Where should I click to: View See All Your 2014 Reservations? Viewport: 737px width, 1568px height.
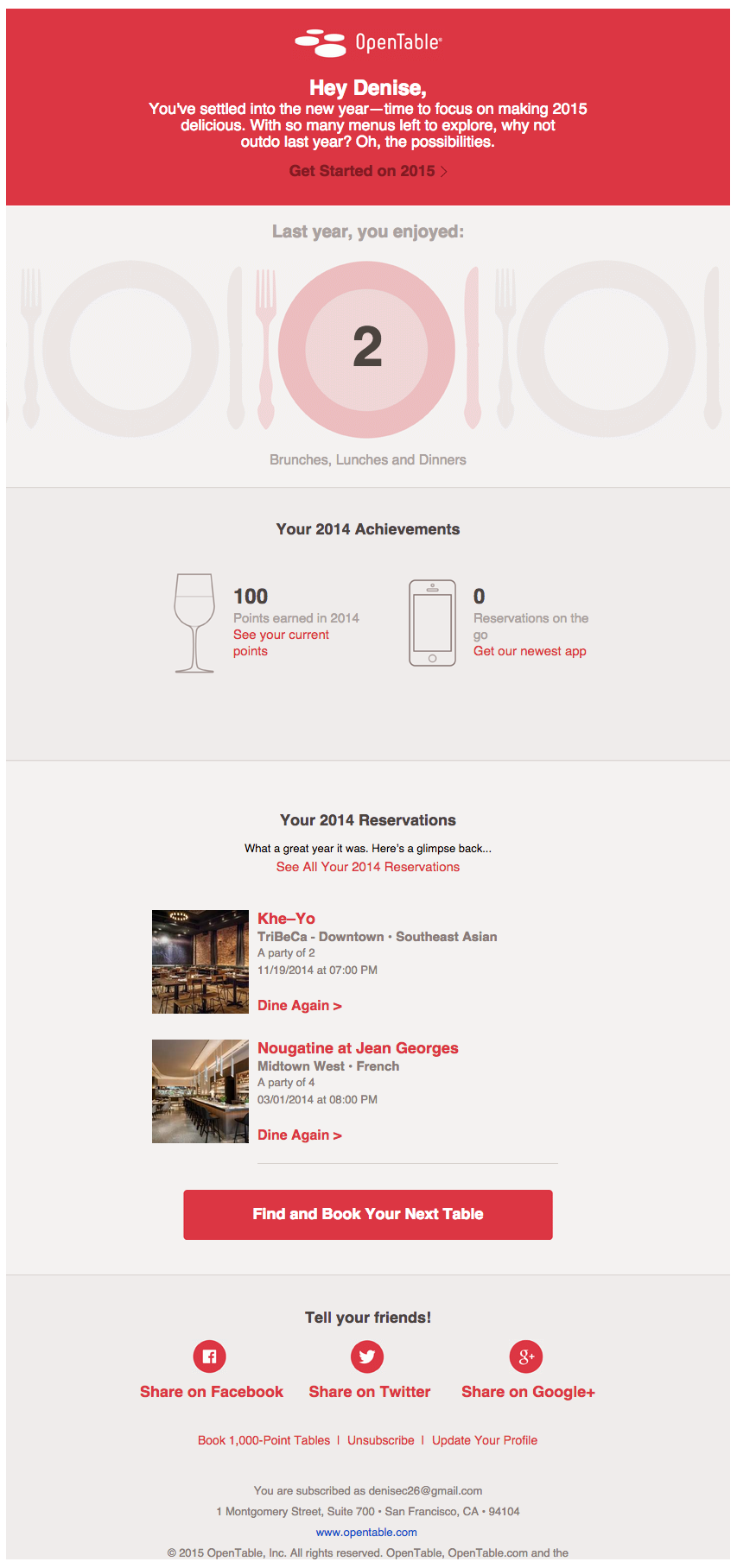[368, 867]
